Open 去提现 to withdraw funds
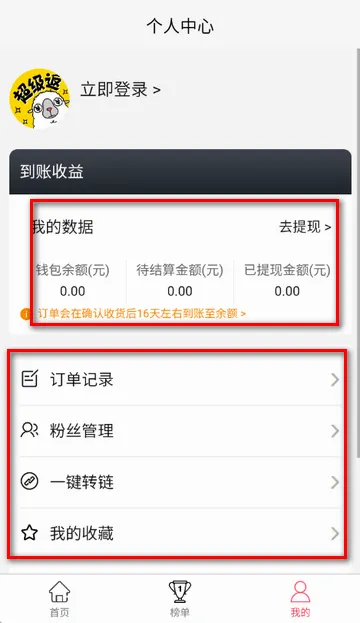Screen dimensions: 360x623 point(305,227)
